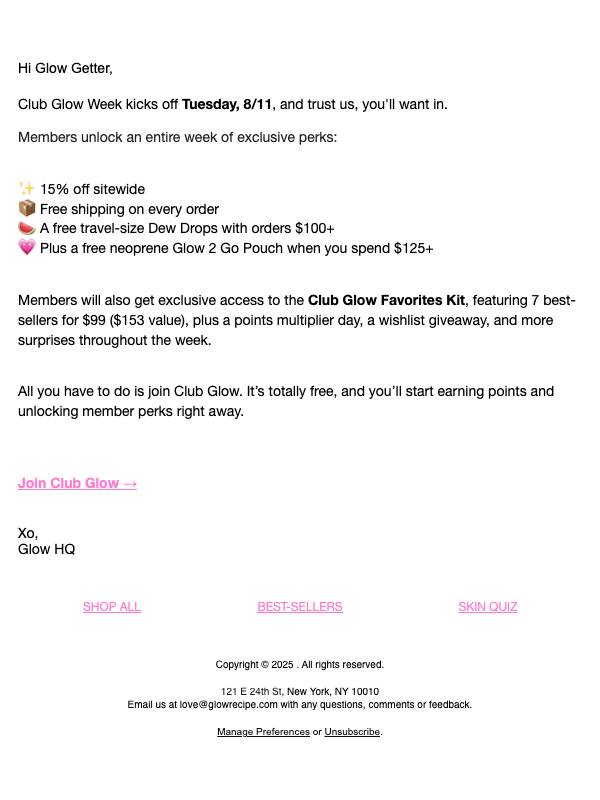This screenshot has height=800, width=600.
Task: Open the SHOP ALL link
Action: coord(112,607)
